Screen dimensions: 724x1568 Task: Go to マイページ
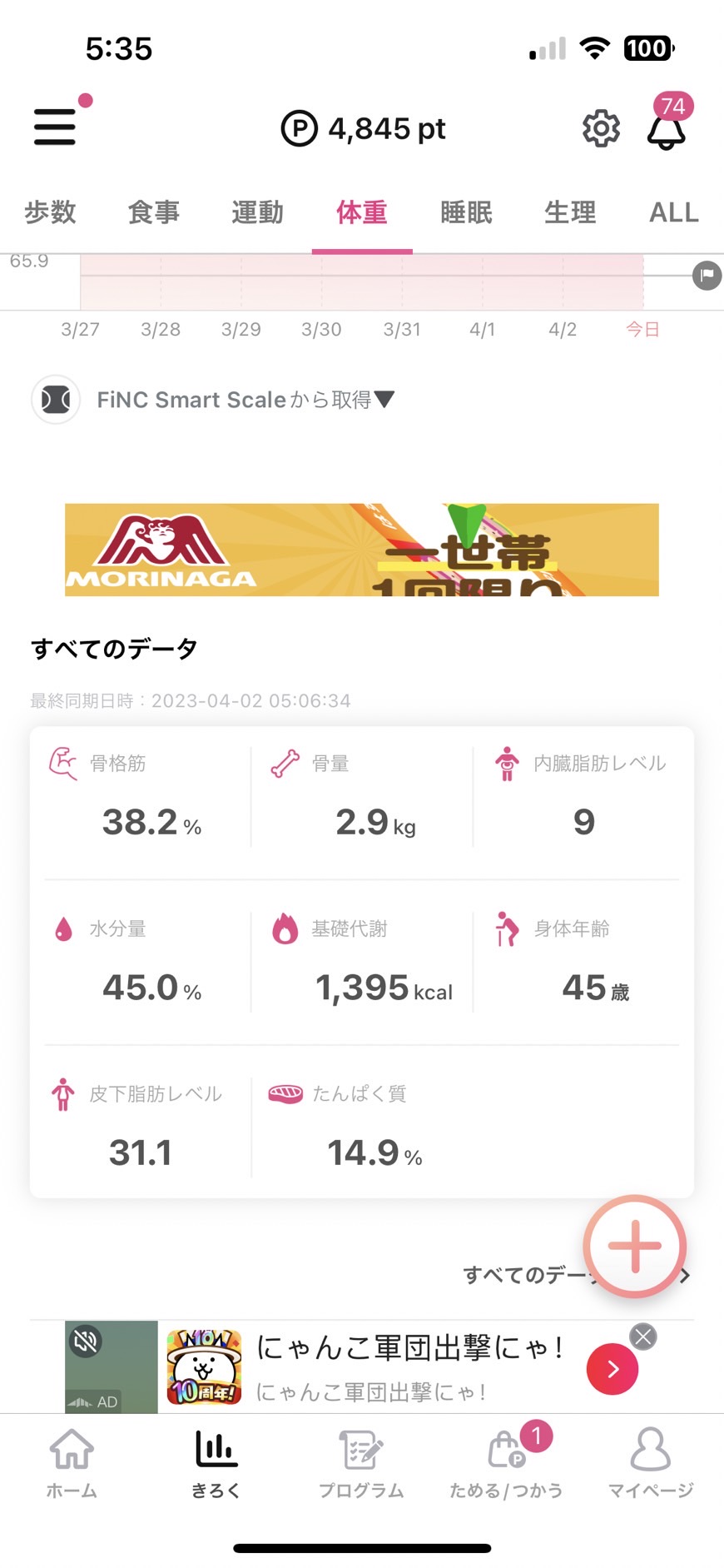point(651,1463)
